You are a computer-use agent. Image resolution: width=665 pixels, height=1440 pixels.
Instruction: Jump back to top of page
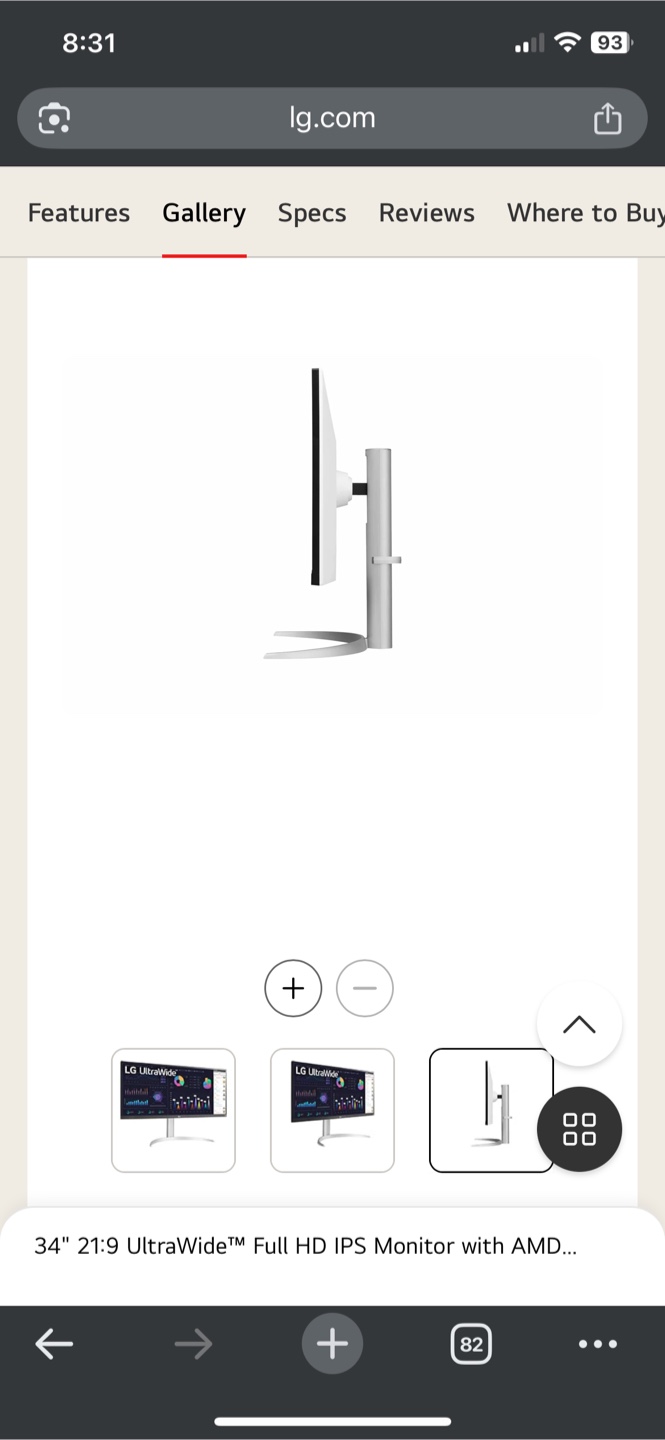click(x=579, y=1024)
